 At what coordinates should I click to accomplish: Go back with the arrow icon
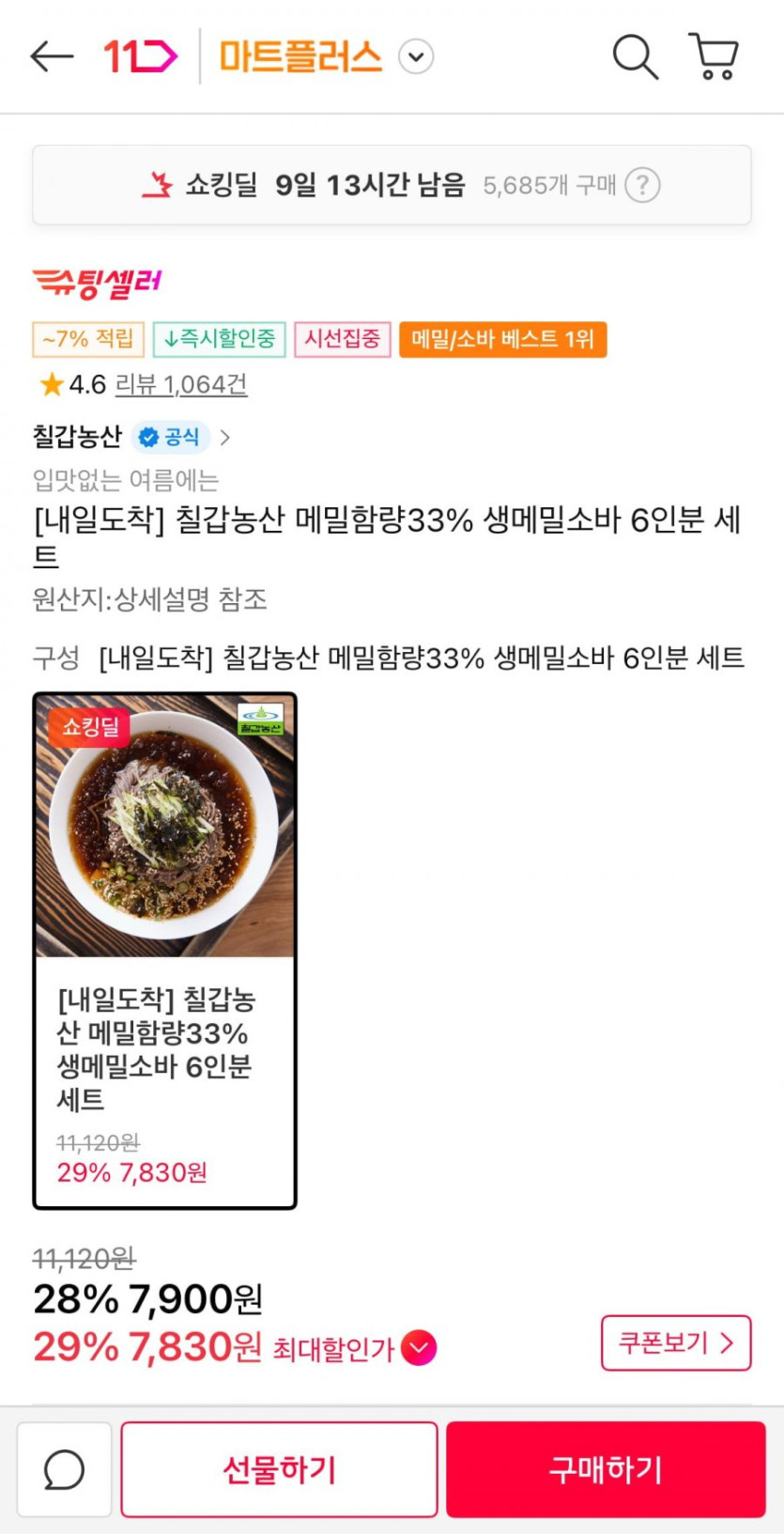(52, 56)
